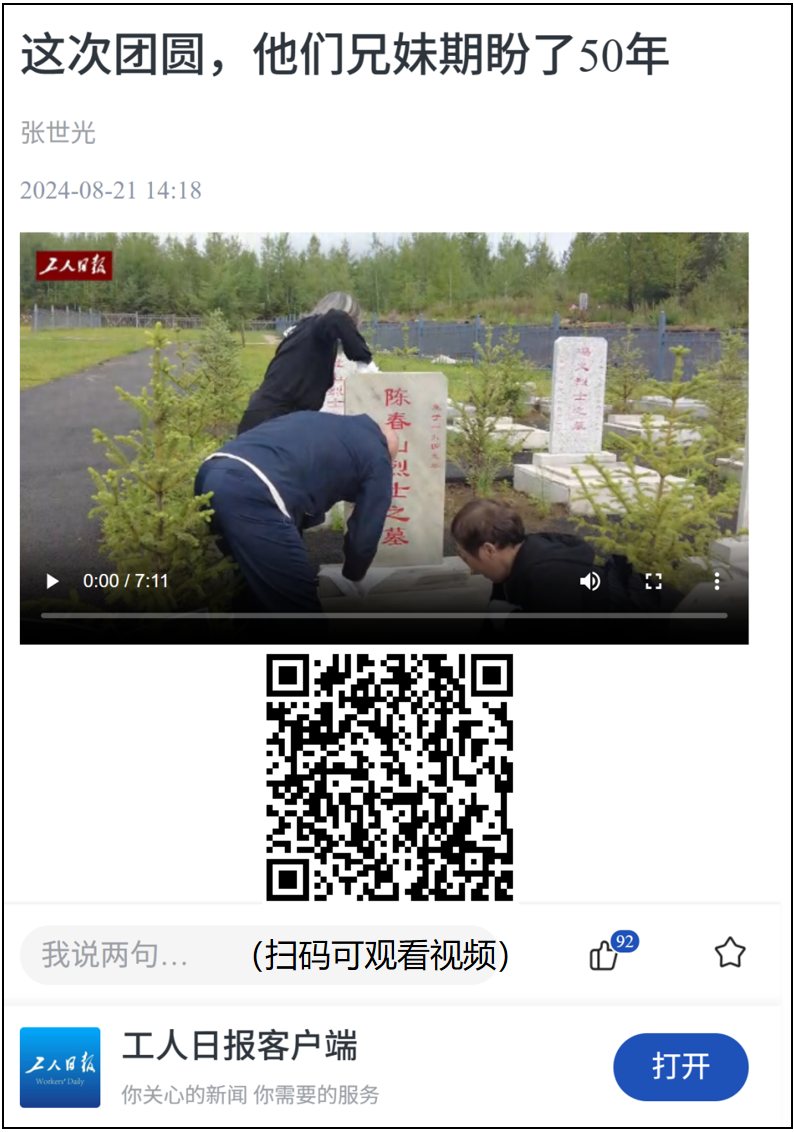Mute the video sound
This screenshot has width=794, height=1132.
[590, 581]
